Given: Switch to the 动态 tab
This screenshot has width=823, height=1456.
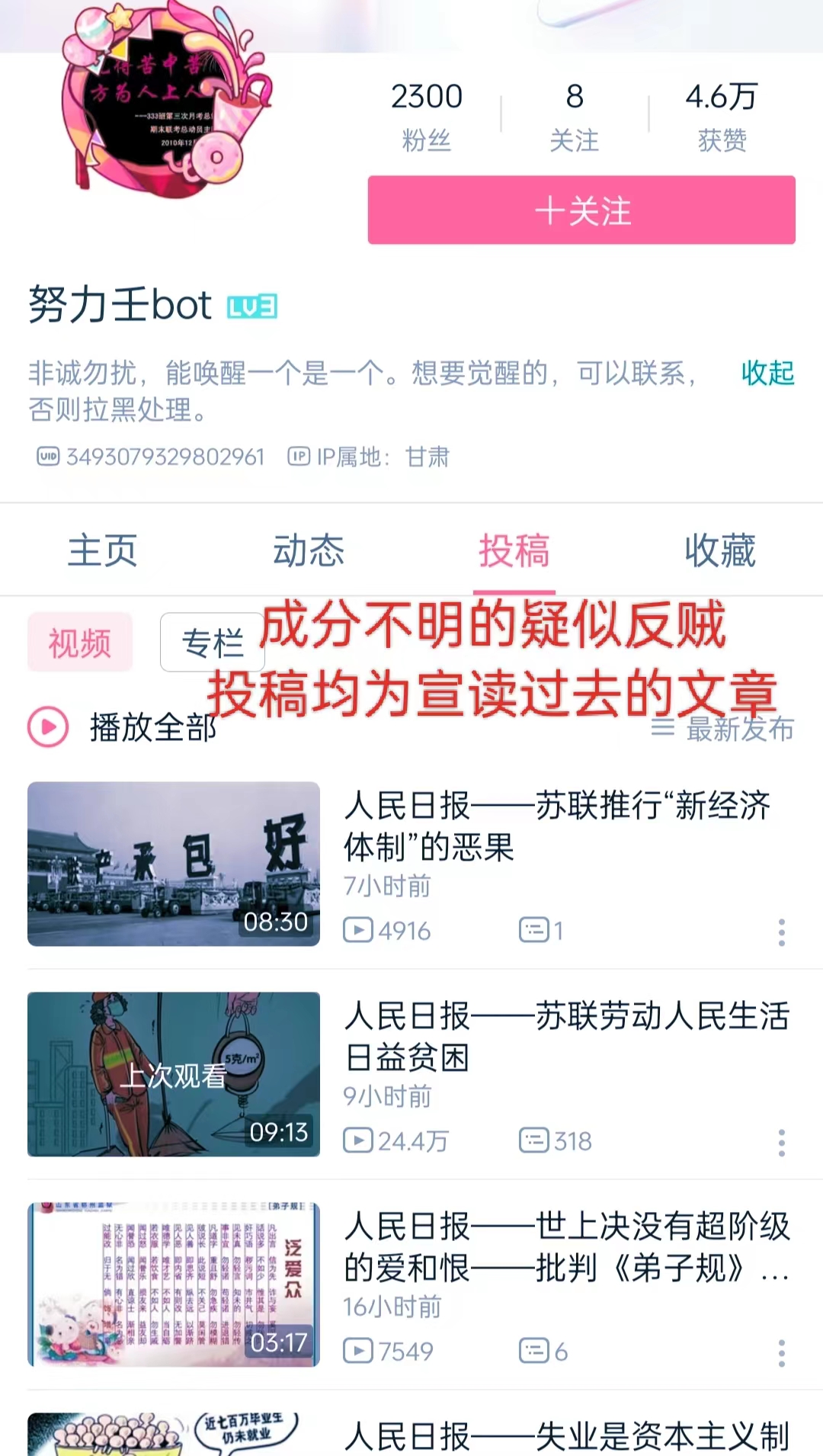Looking at the screenshot, I should pos(309,550).
